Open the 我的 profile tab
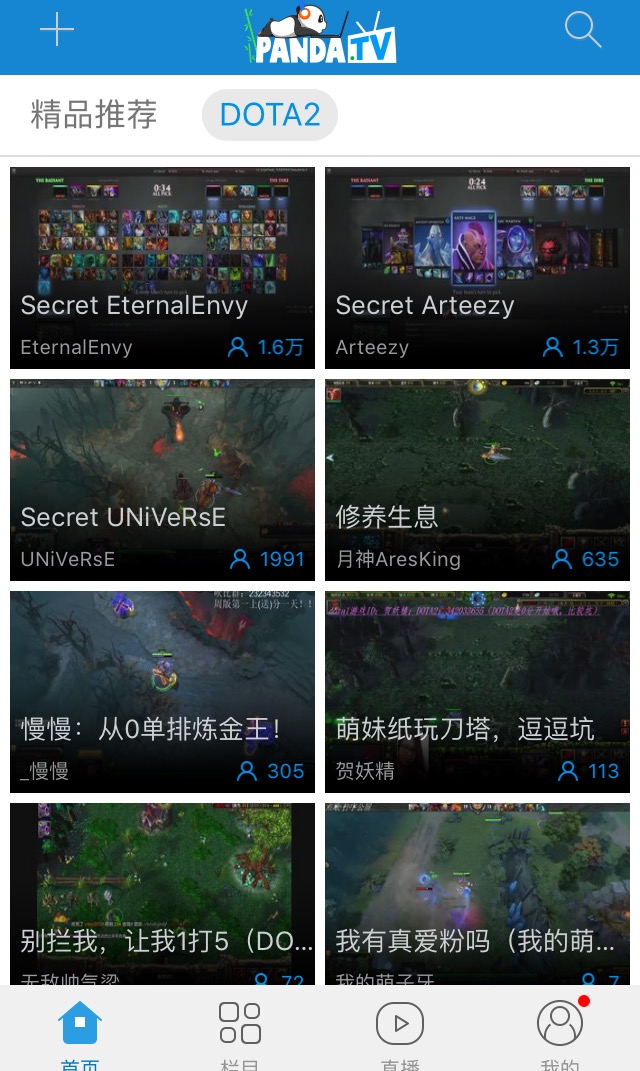This screenshot has height=1071, width=640. click(x=560, y=1030)
